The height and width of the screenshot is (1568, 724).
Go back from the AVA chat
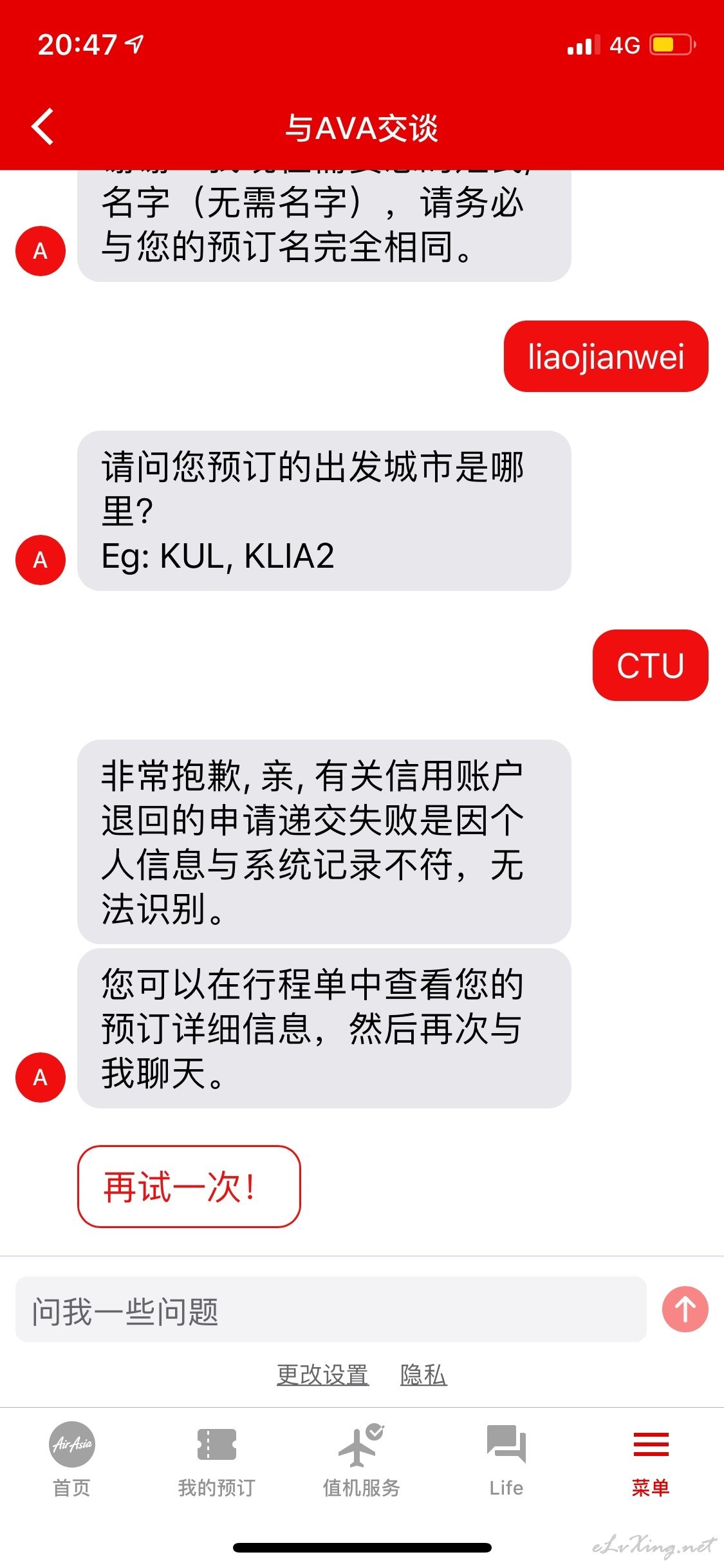click(42, 127)
